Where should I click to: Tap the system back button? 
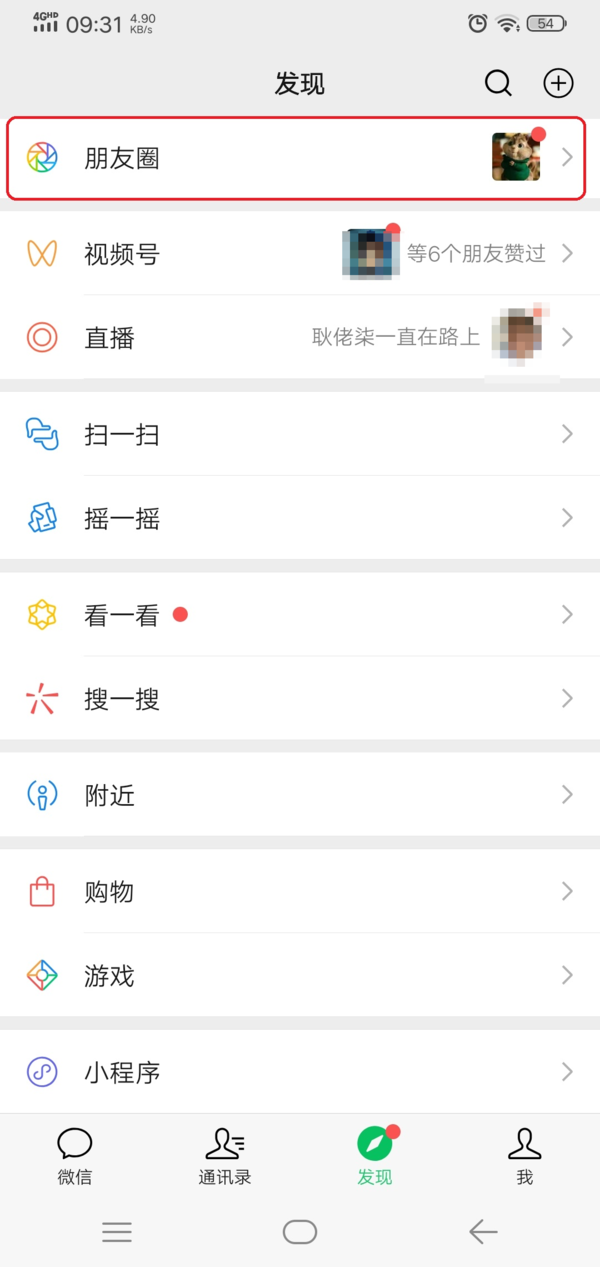click(483, 1232)
